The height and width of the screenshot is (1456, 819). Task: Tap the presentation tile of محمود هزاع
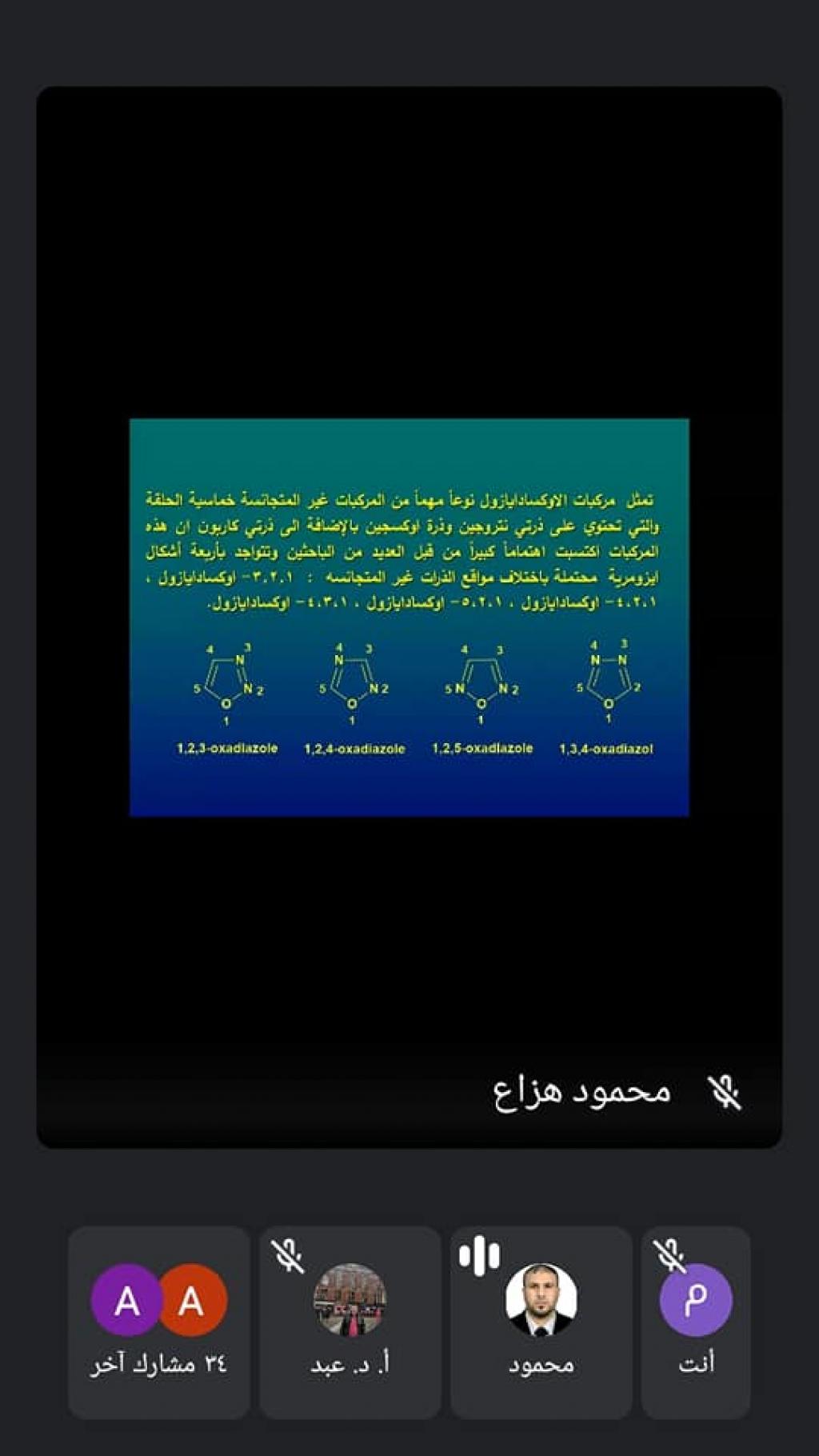point(409,617)
